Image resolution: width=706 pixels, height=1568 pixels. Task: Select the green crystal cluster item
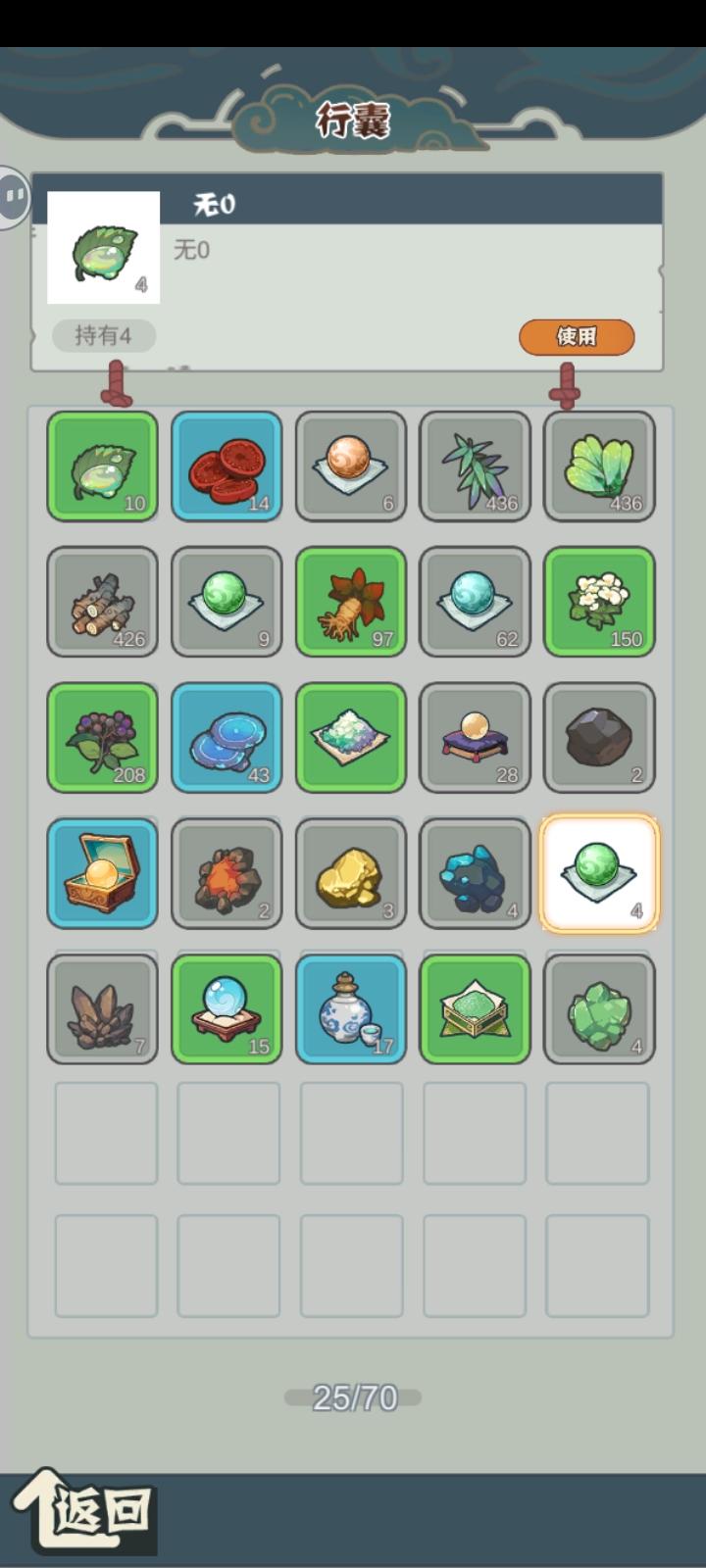[599, 1007]
